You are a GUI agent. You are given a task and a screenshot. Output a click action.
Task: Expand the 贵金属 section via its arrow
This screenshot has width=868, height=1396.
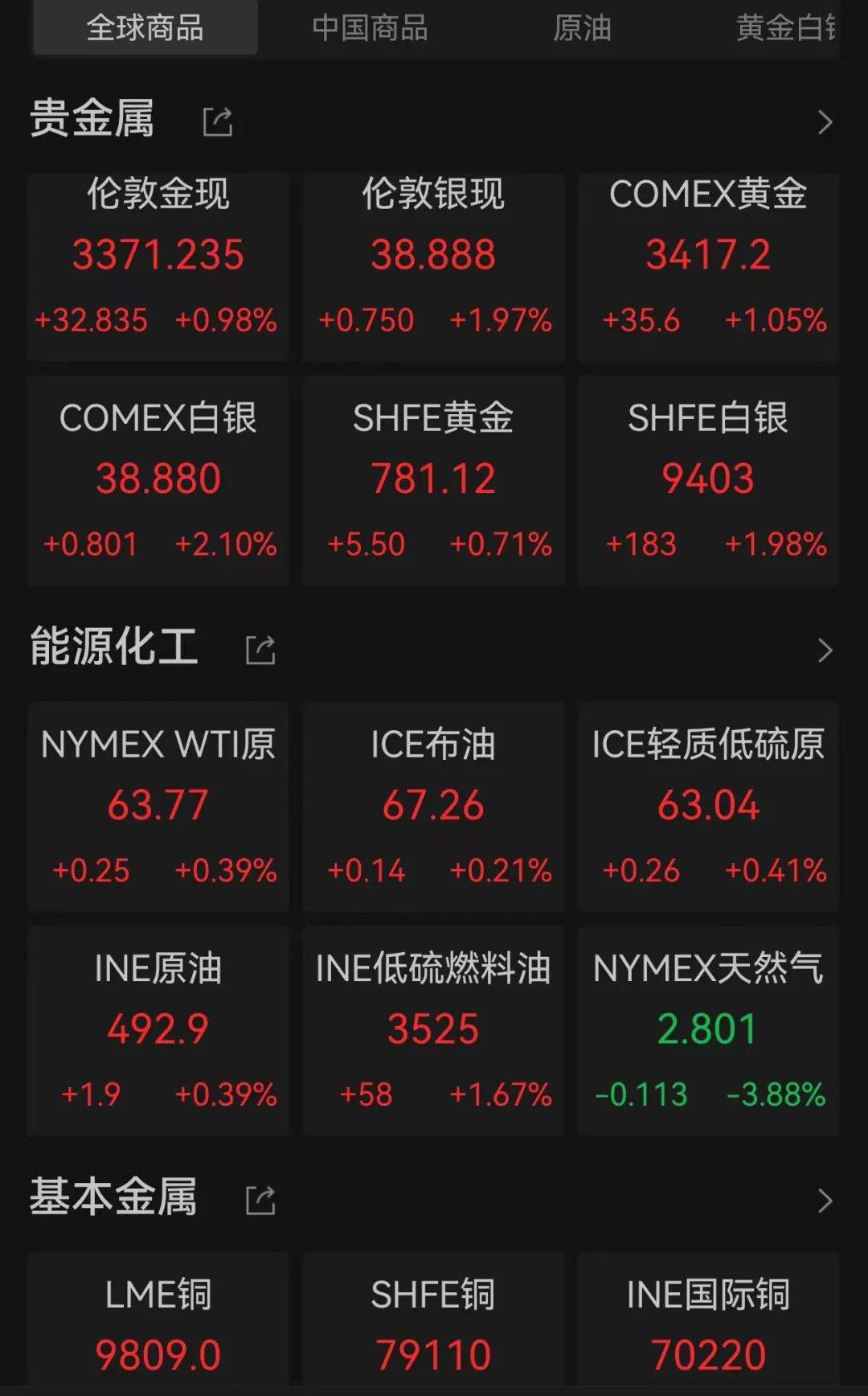[x=825, y=122]
